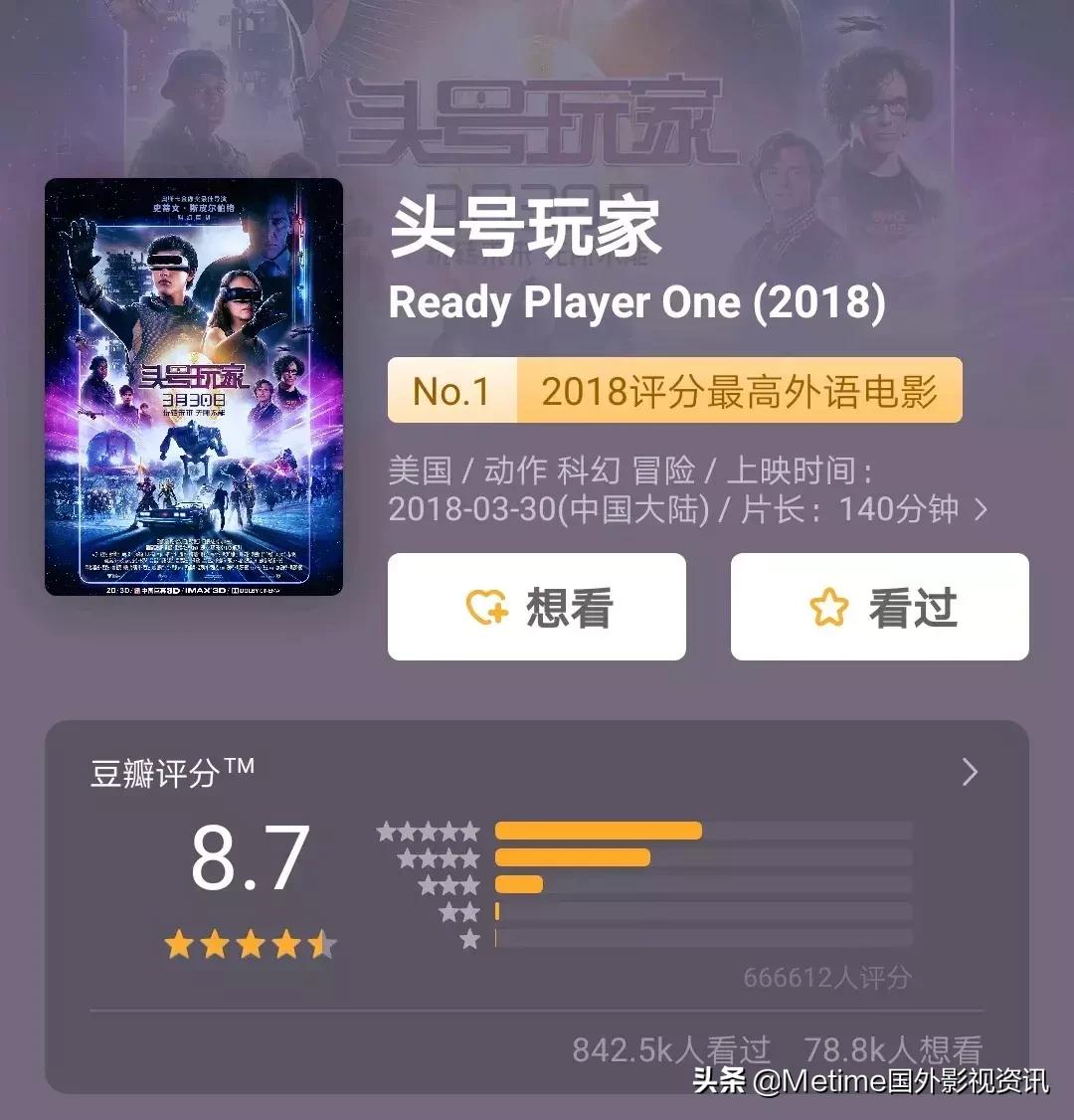
Task: Click the heart icon on the 想看 button
Action: click(x=484, y=607)
